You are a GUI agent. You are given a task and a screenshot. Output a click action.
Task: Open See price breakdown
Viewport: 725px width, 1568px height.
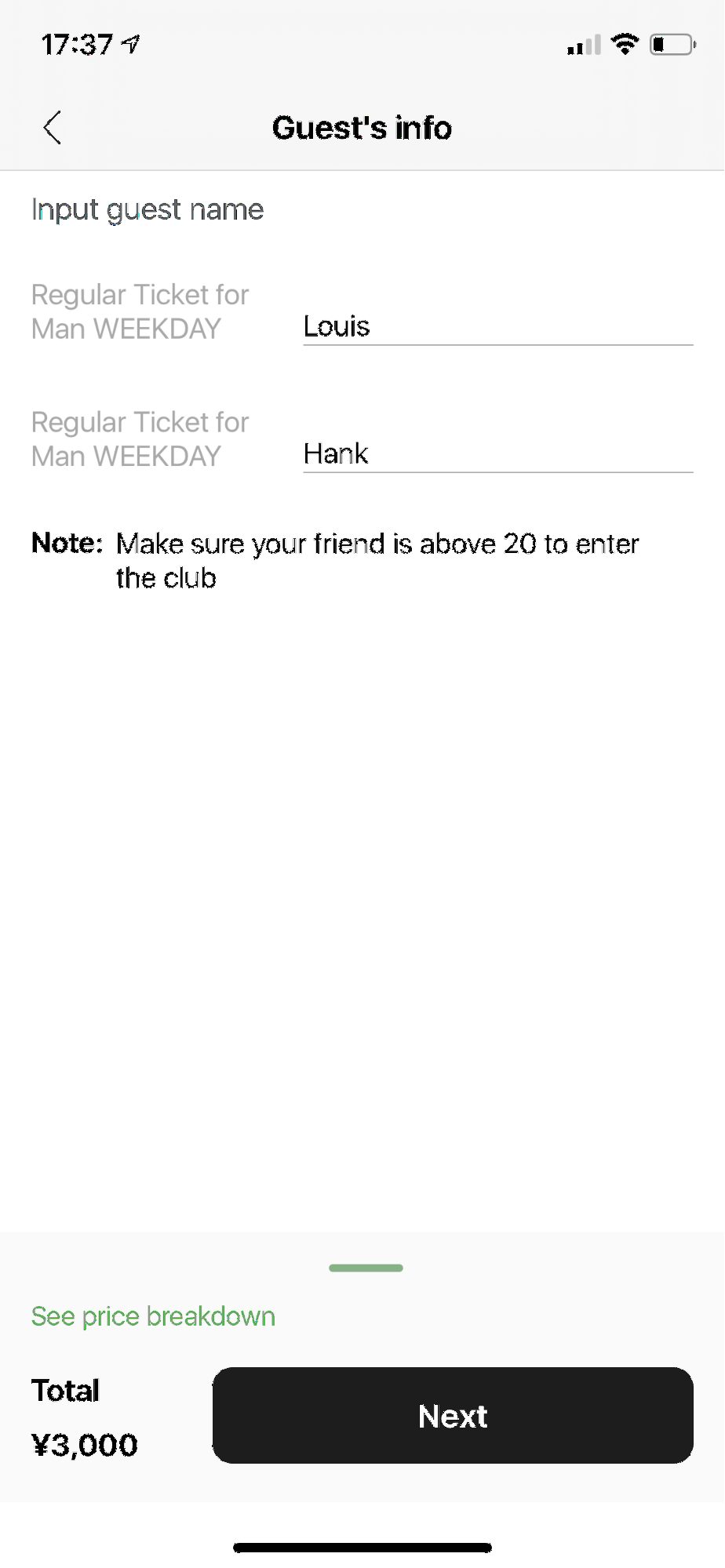(153, 1315)
